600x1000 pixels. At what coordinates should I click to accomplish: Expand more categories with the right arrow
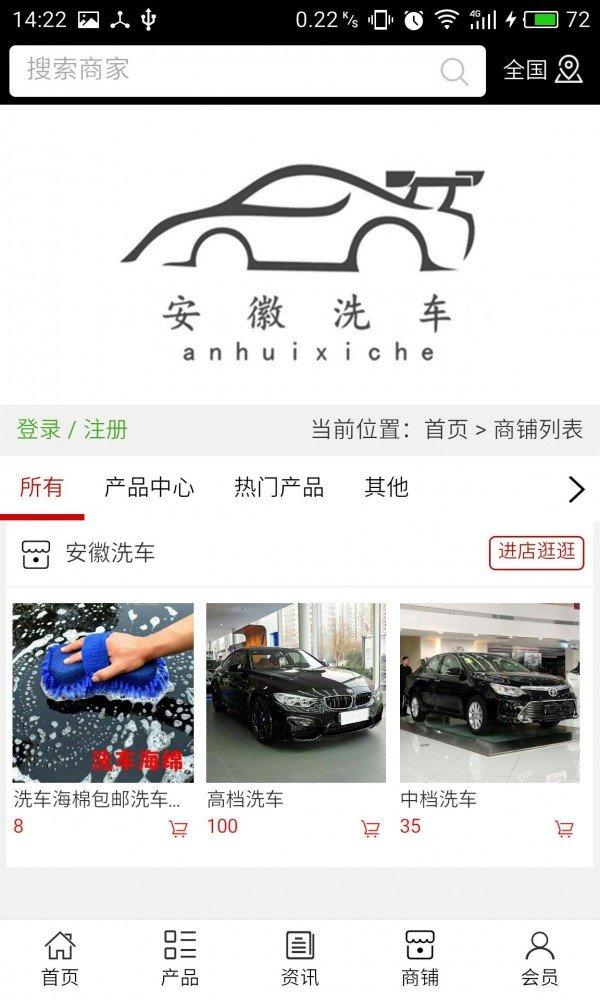coord(576,489)
